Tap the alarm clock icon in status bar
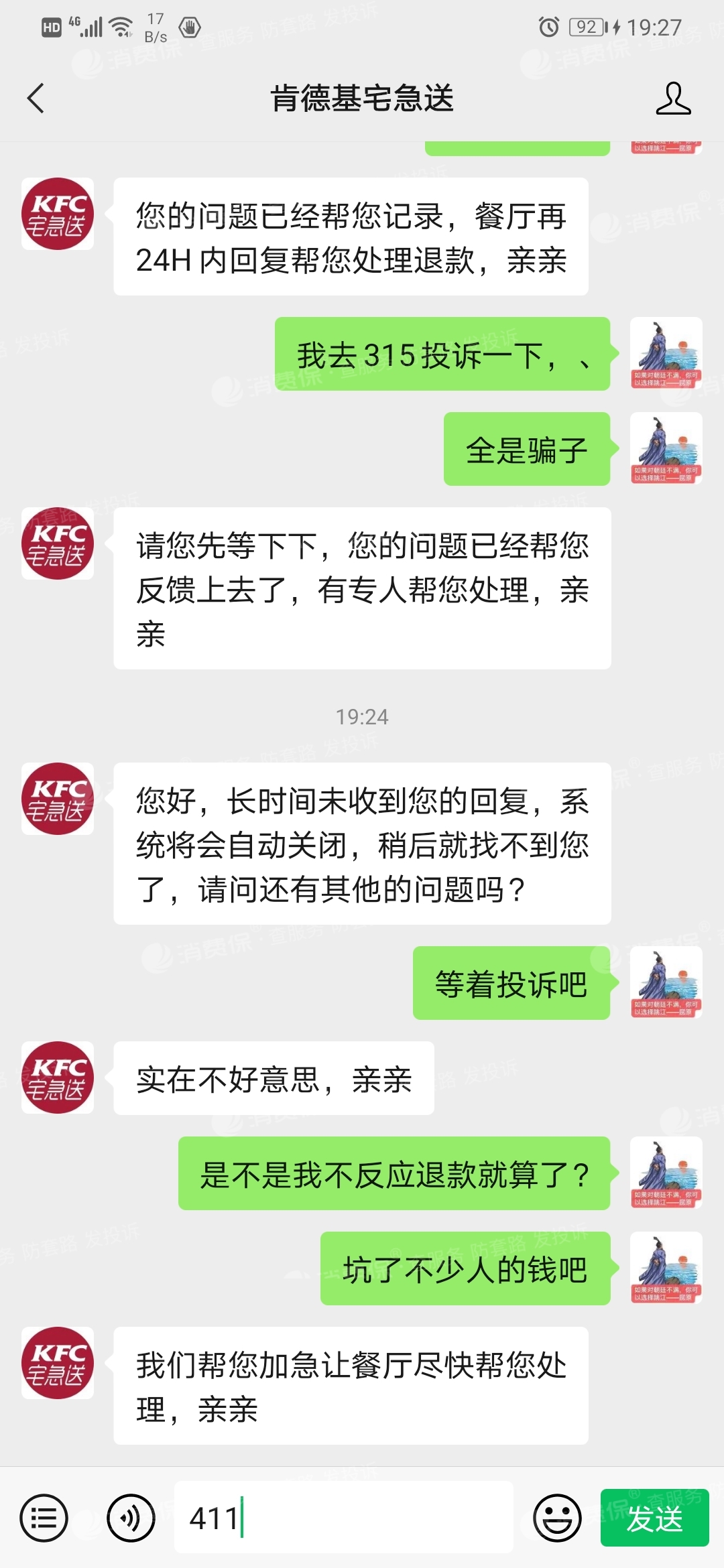Screen dimensions: 724x1568 [x=548, y=27]
